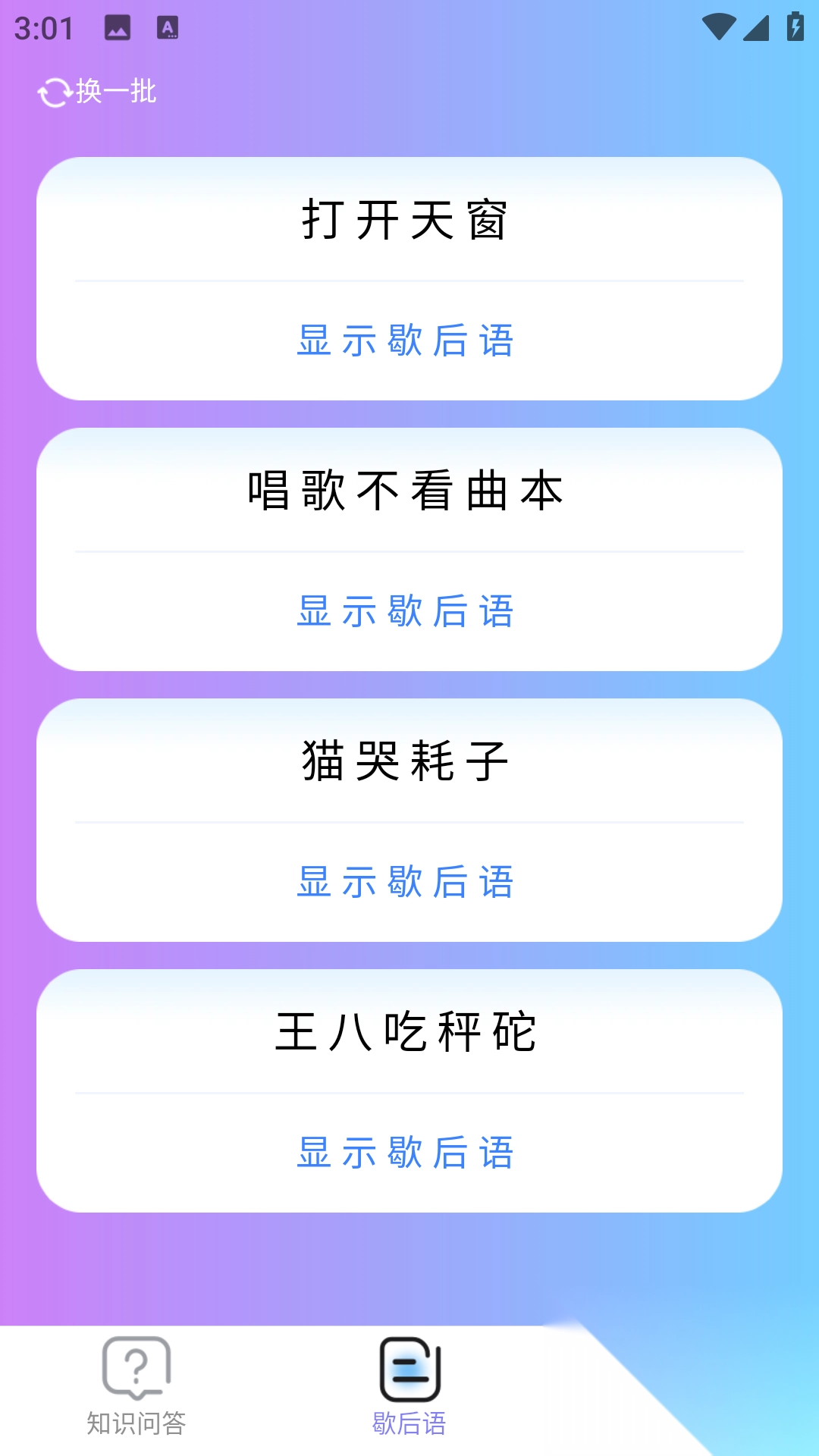The width and height of the screenshot is (819, 1456).
Task: Click the Wi-Fi icon in the status bar
Action: pos(720,24)
